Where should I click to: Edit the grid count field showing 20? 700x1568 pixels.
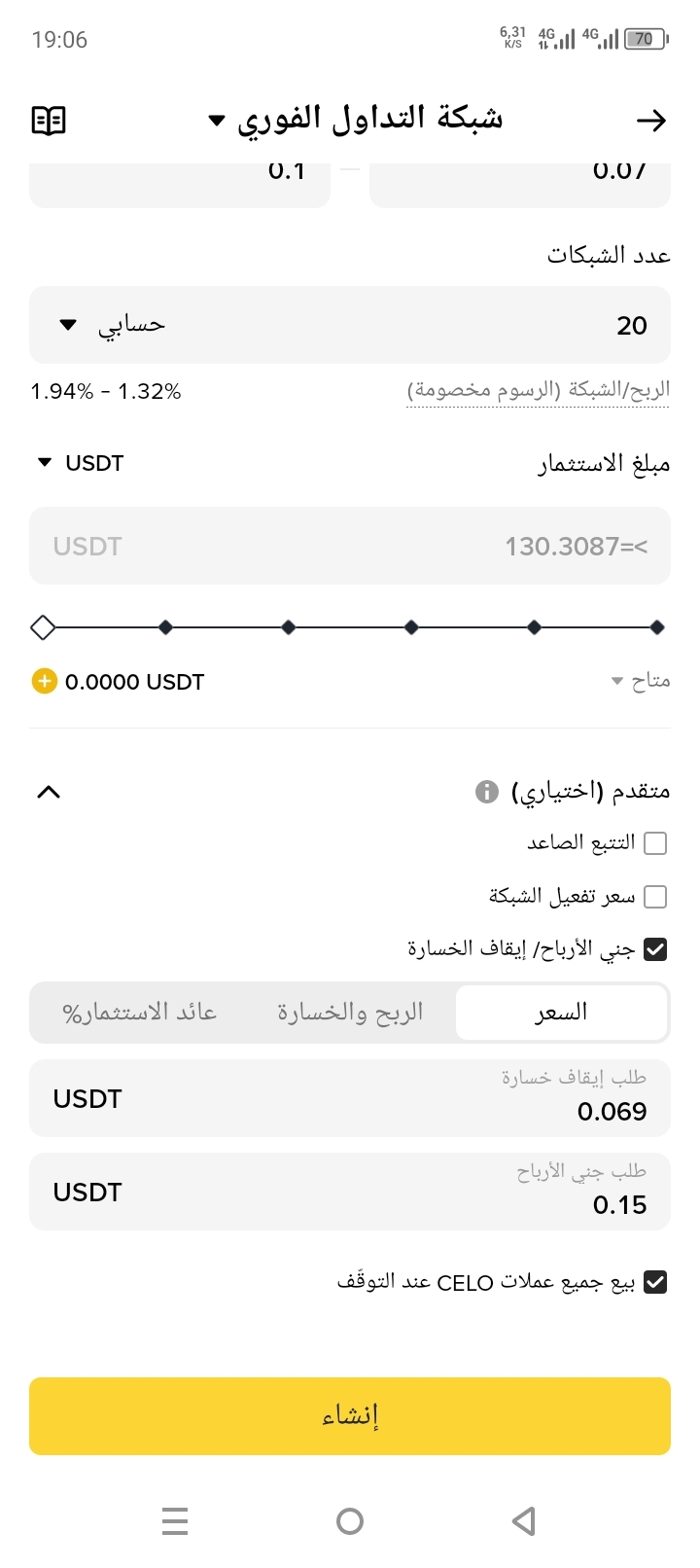tap(486, 325)
